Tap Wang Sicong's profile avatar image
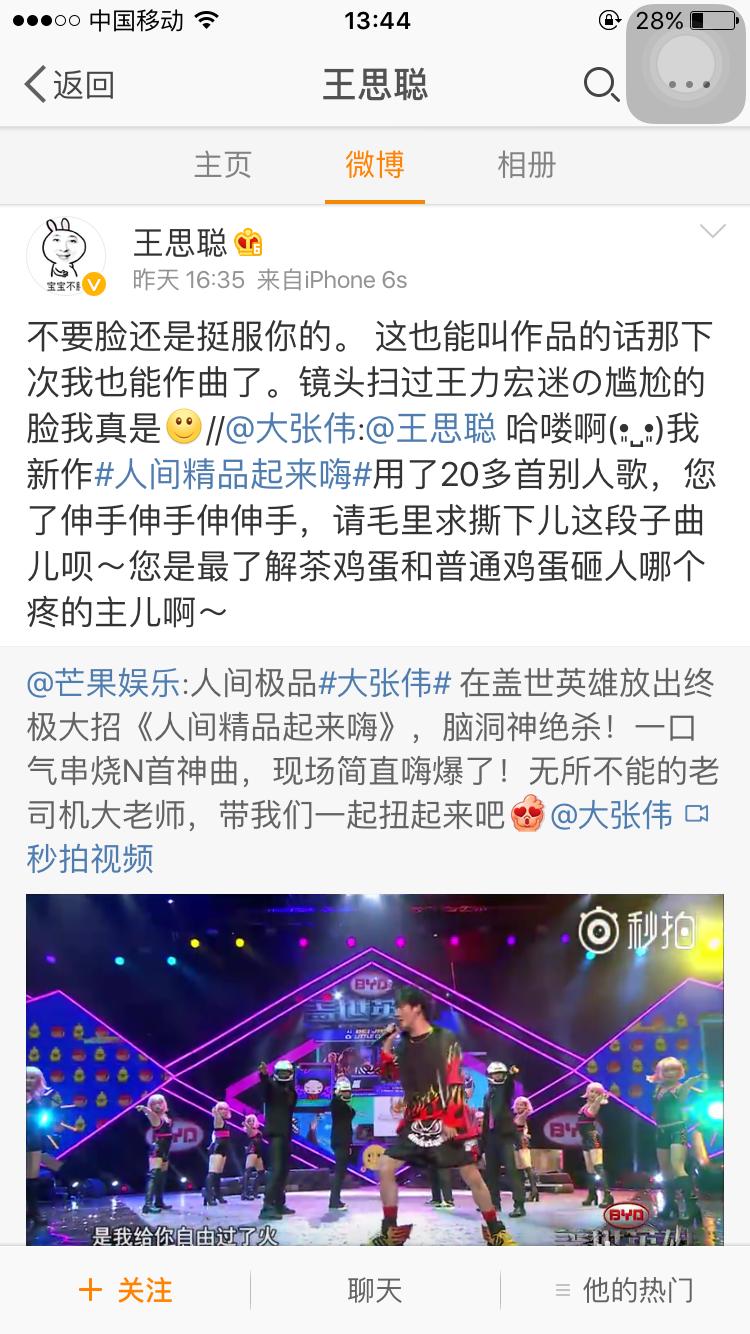The height and width of the screenshot is (1334, 750). 64,255
